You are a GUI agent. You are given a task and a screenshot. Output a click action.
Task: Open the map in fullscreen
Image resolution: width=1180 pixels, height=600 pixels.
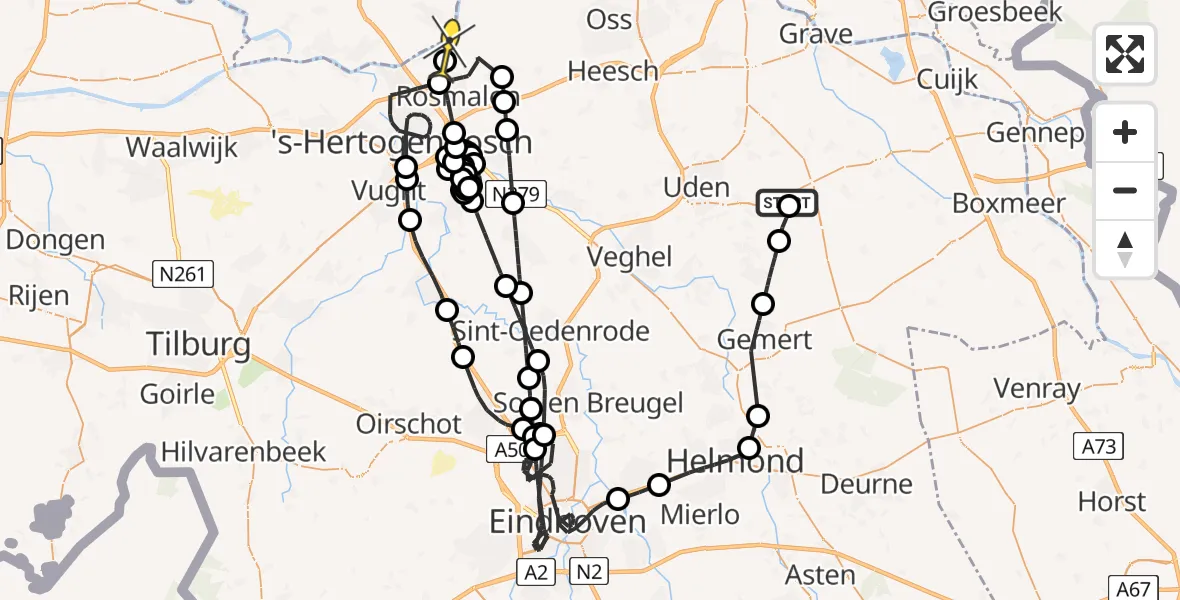click(x=1125, y=54)
